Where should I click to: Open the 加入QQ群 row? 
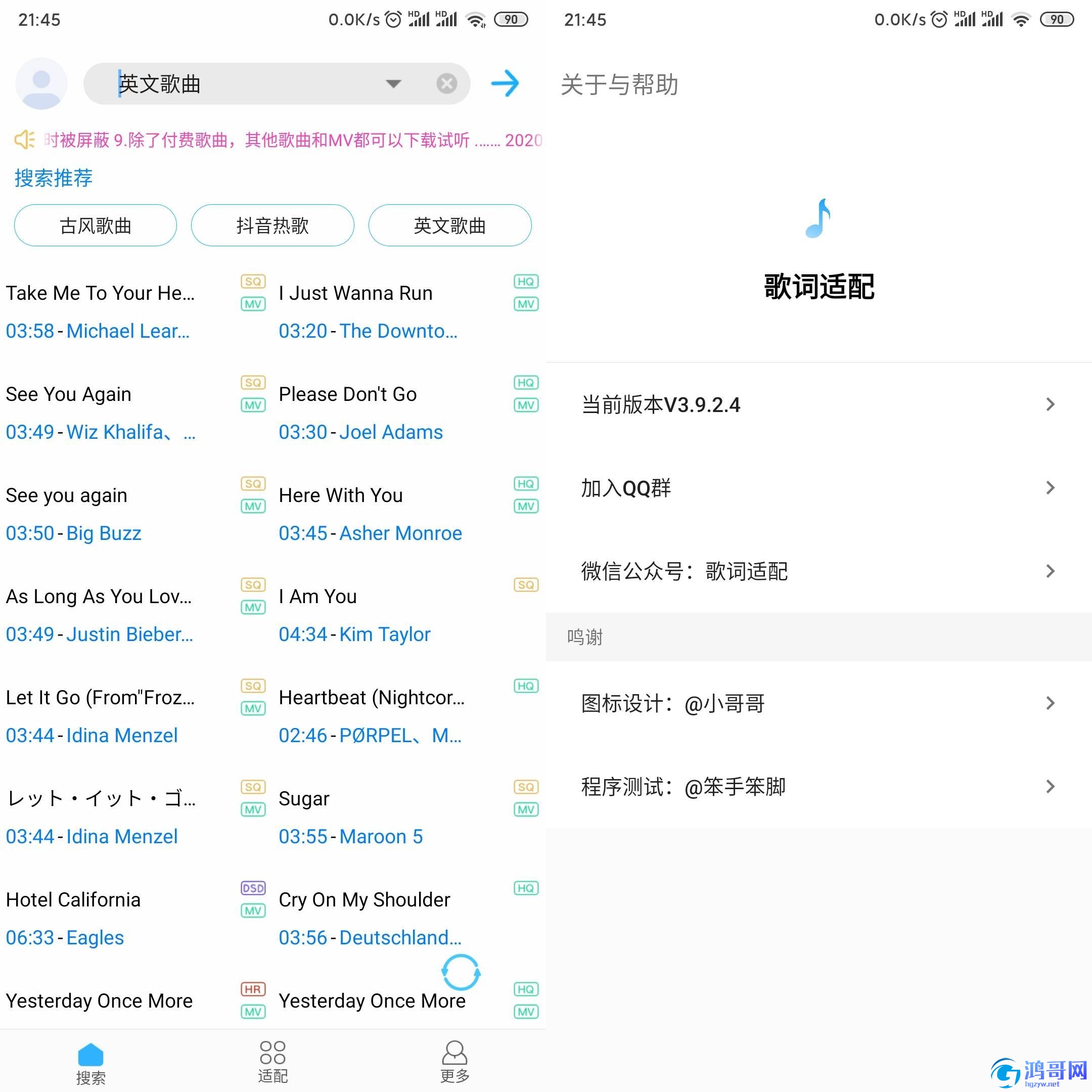point(818,488)
